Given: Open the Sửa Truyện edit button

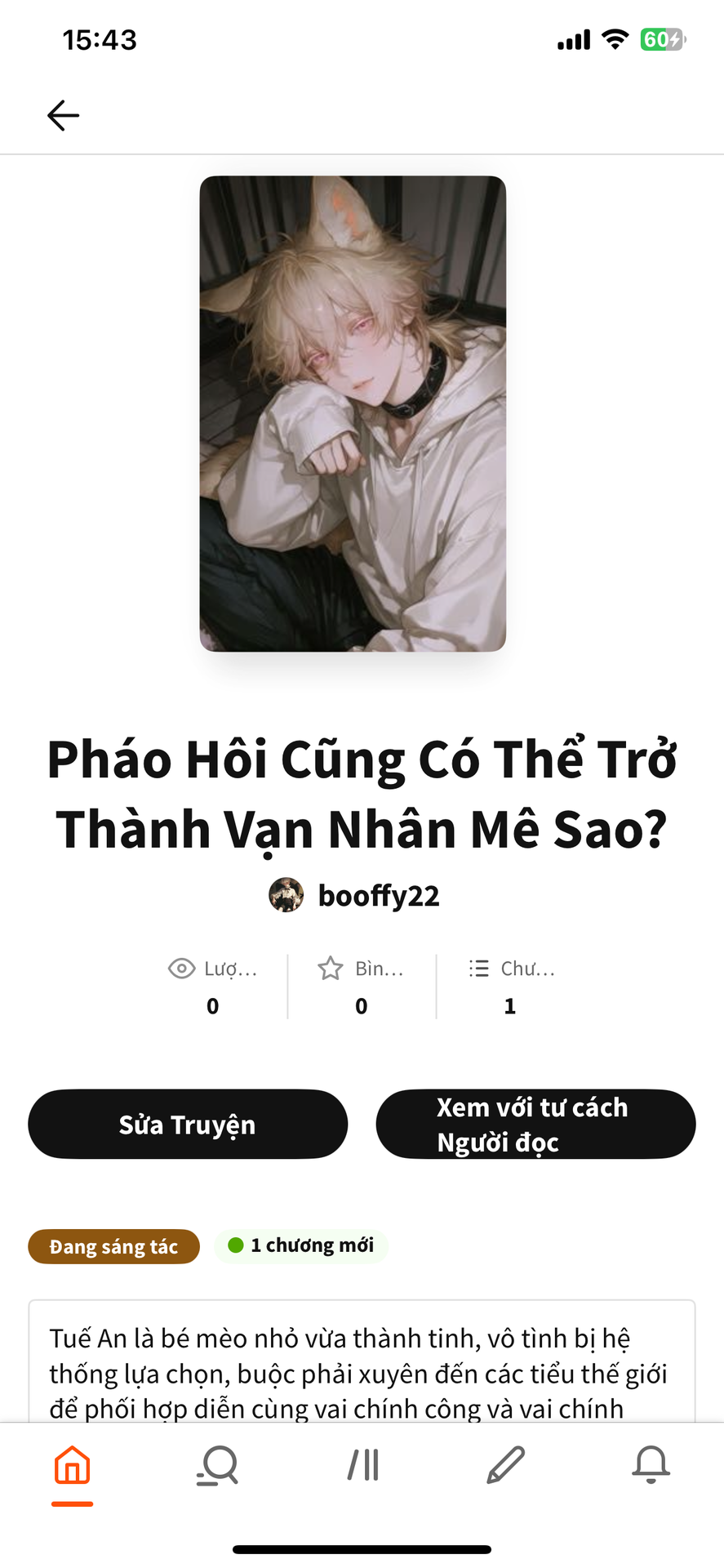Looking at the screenshot, I should [x=188, y=1124].
